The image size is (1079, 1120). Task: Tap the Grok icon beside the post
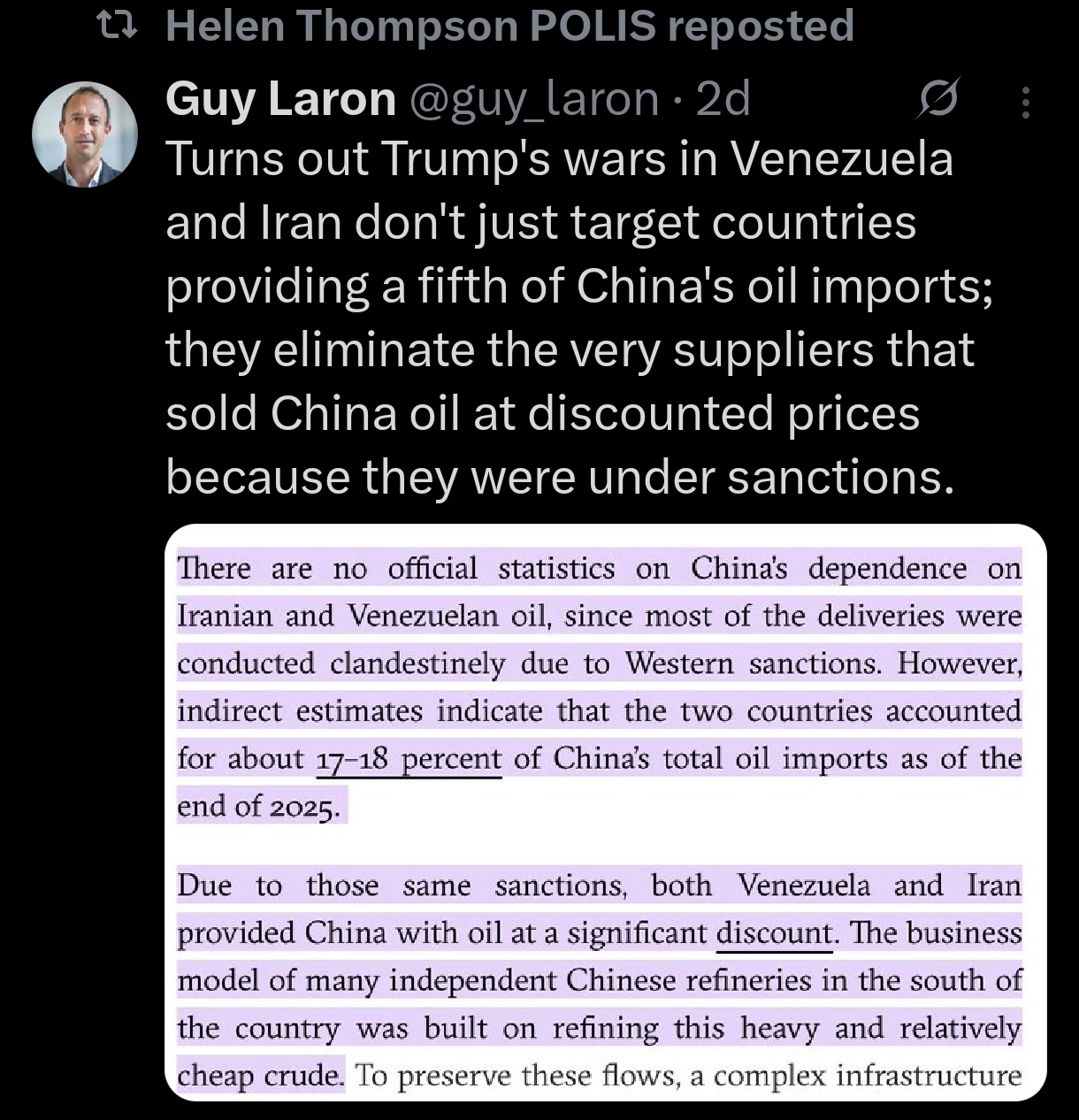pos(937,99)
